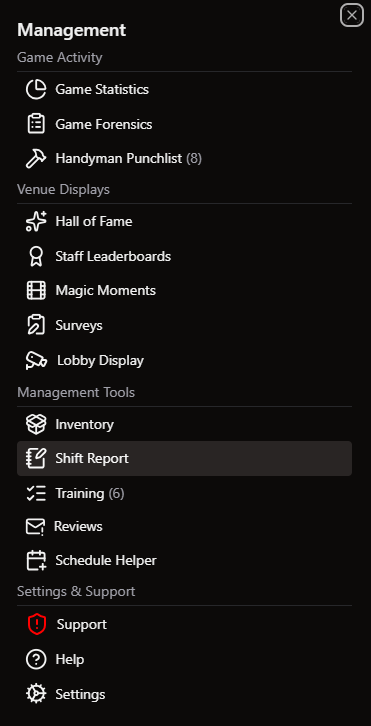This screenshot has width=371, height=726.
Task: Select Shift Report
Action: coord(184,458)
